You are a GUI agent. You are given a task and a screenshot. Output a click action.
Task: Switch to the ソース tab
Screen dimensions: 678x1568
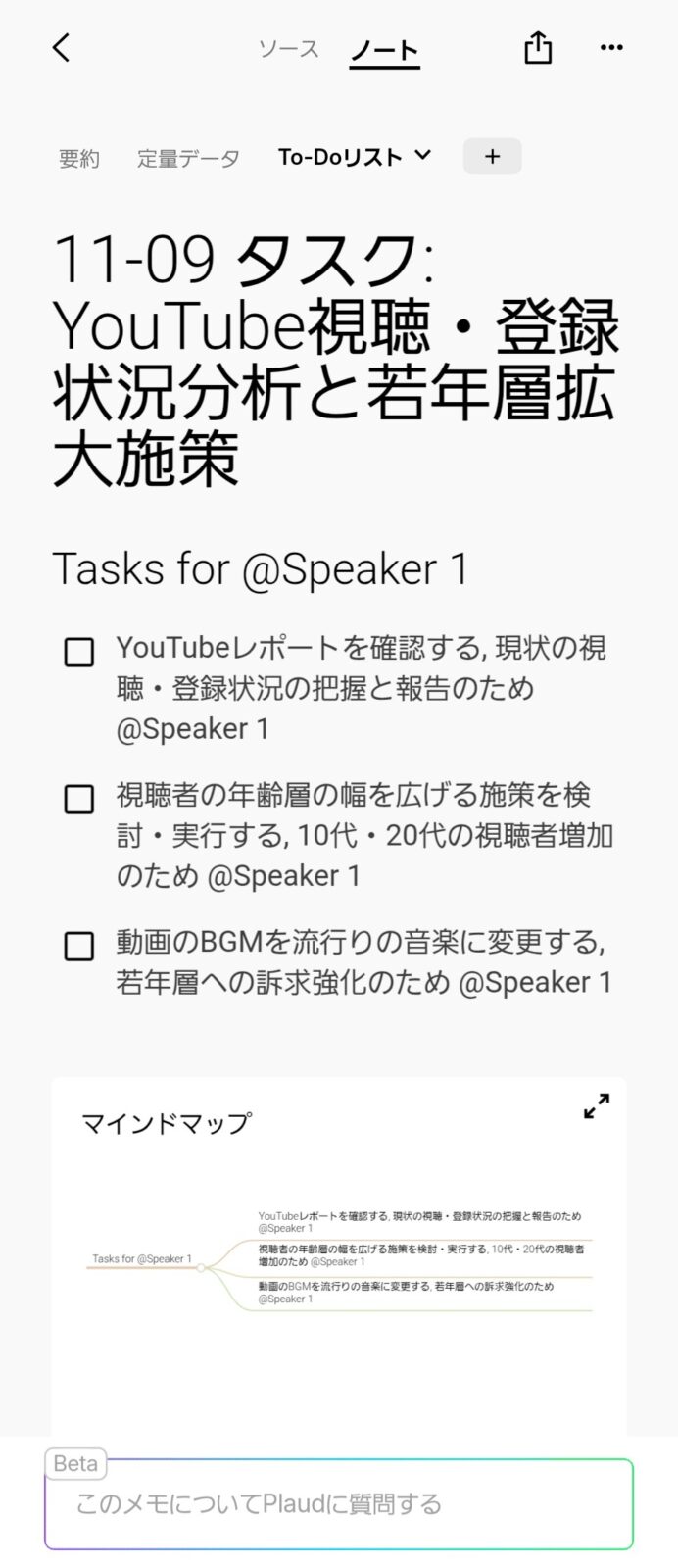tap(288, 49)
